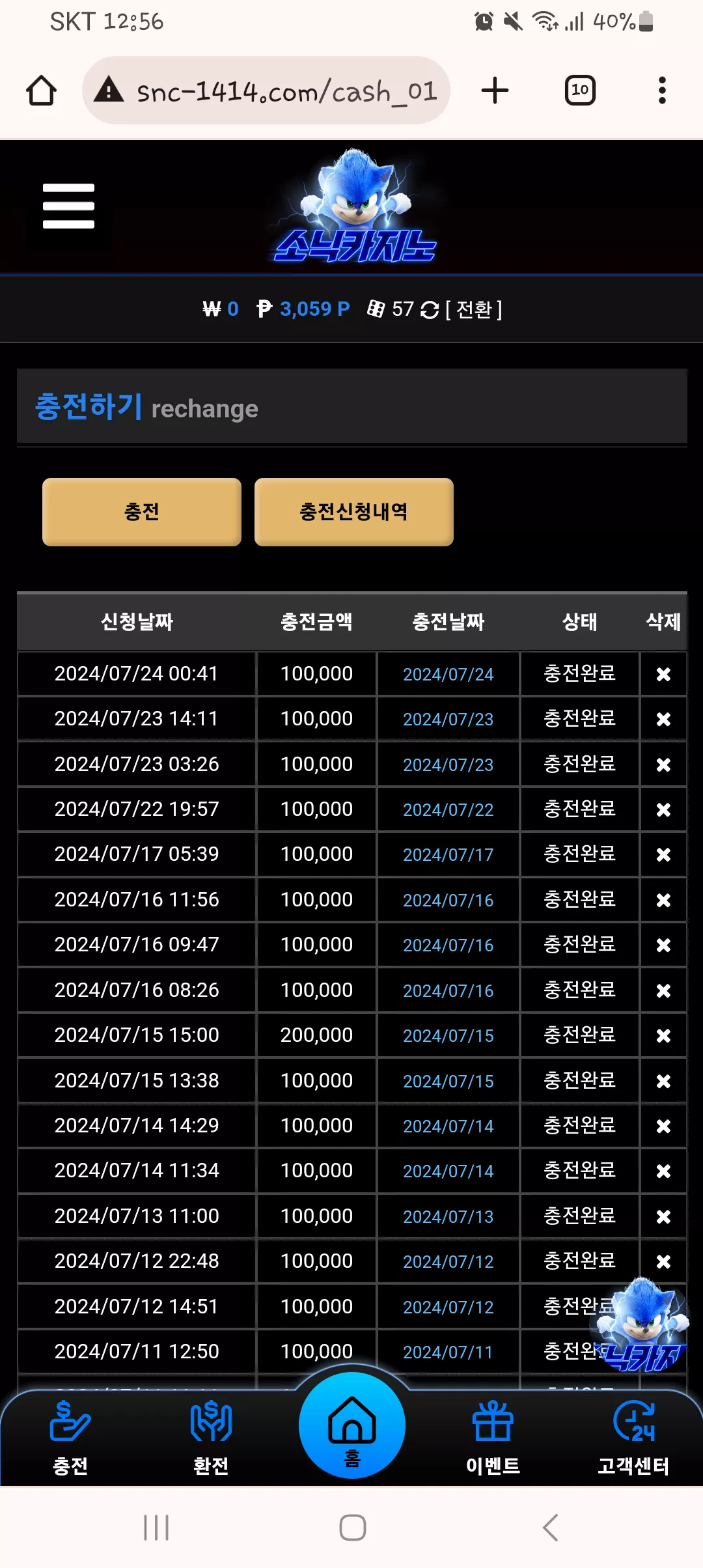Screen dimensions: 703x1568
Task: Open a new browser tab
Action: (495, 91)
